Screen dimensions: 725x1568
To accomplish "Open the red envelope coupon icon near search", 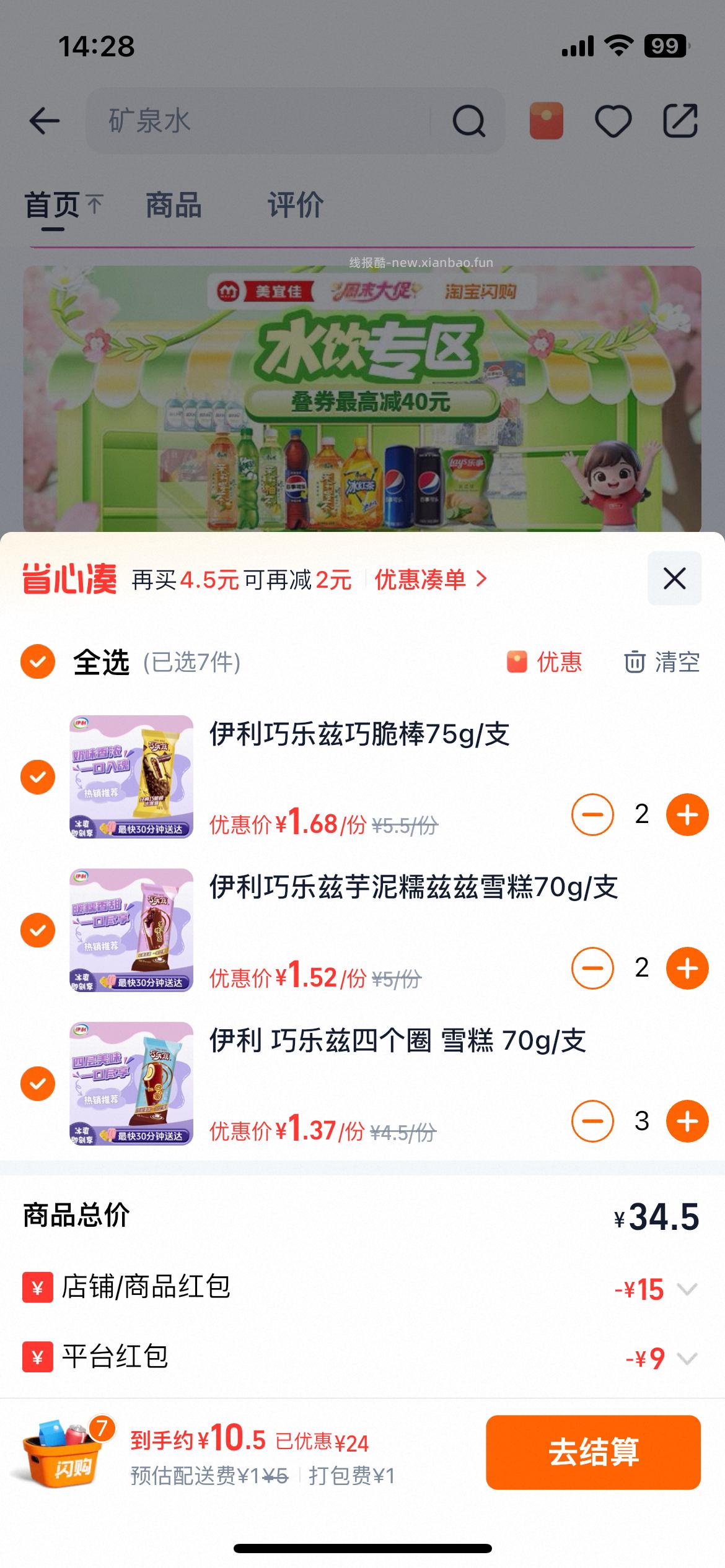I will (x=545, y=120).
